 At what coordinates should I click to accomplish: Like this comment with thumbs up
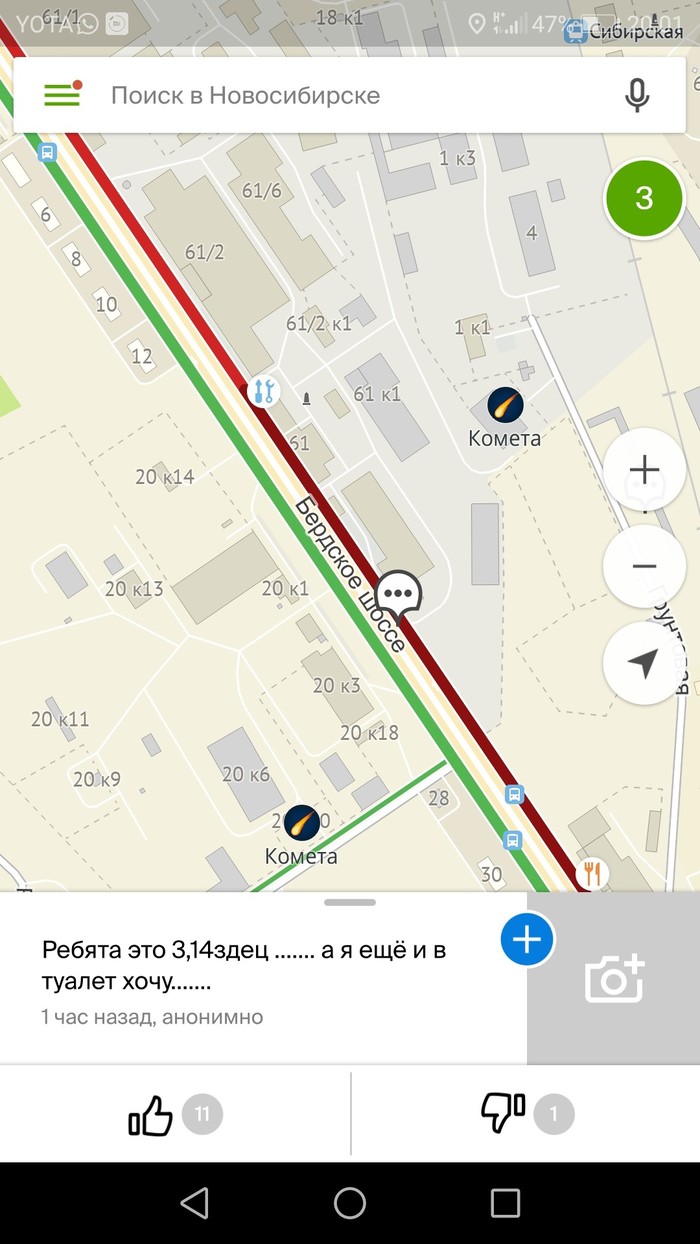(x=152, y=1114)
